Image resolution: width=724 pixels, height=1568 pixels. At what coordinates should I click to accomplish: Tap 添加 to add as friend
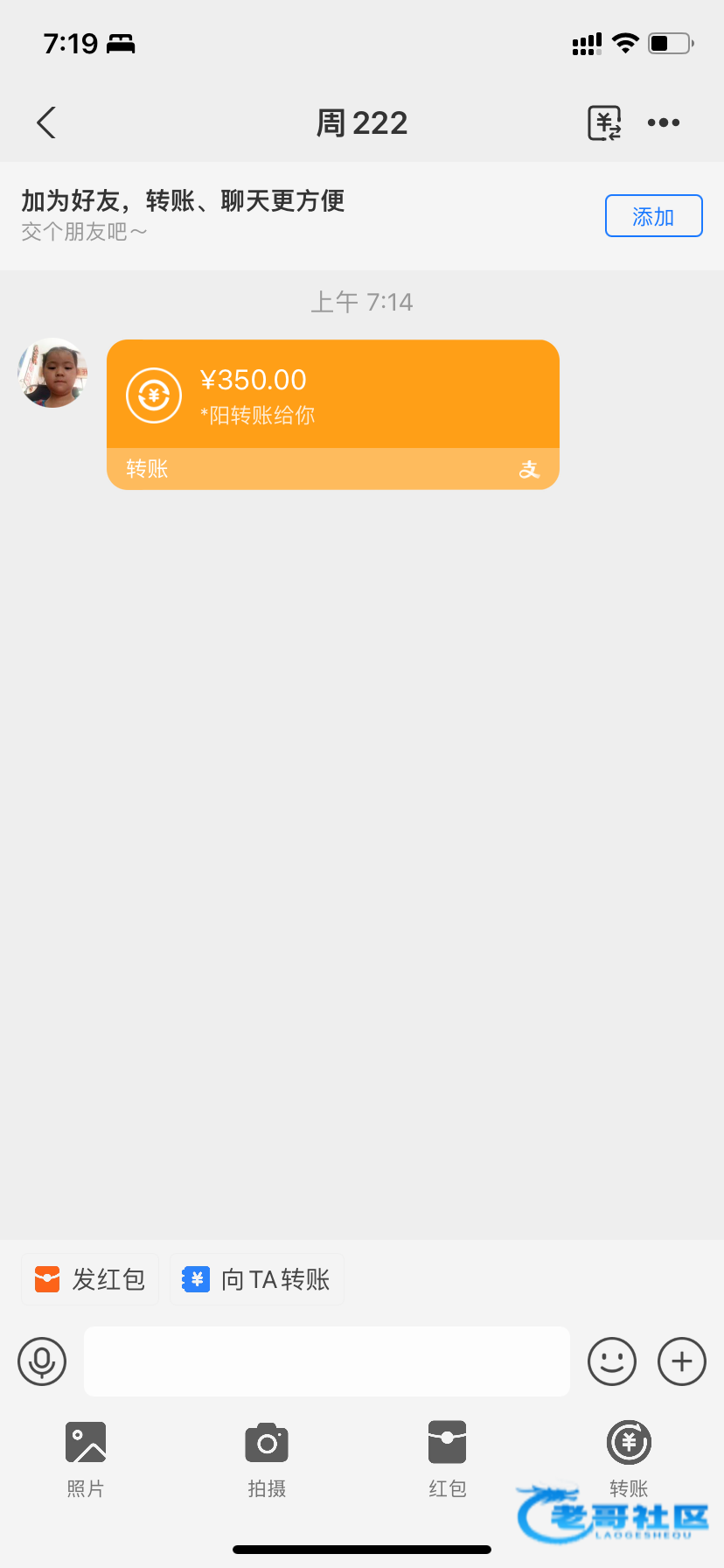point(653,216)
